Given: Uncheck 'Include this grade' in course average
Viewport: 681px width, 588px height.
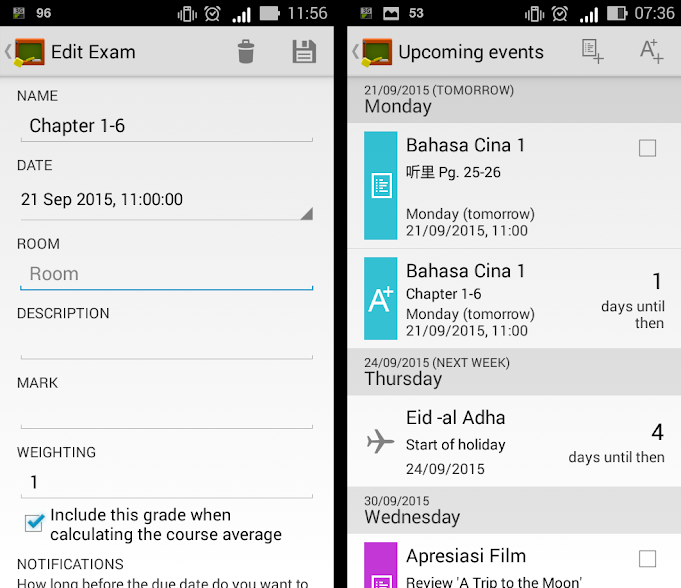Looking at the screenshot, I should (x=35, y=523).
